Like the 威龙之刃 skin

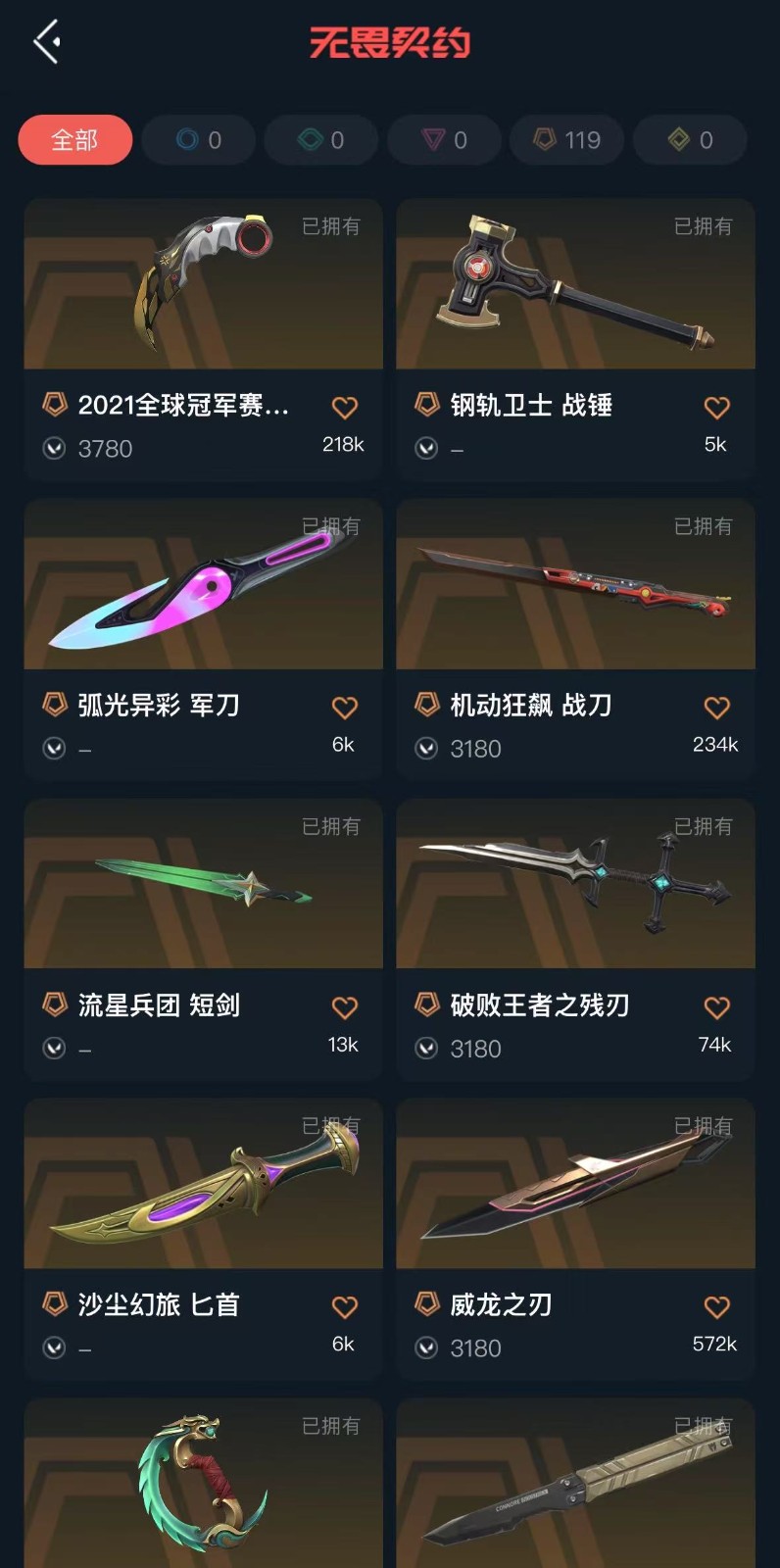click(x=716, y=1306)
